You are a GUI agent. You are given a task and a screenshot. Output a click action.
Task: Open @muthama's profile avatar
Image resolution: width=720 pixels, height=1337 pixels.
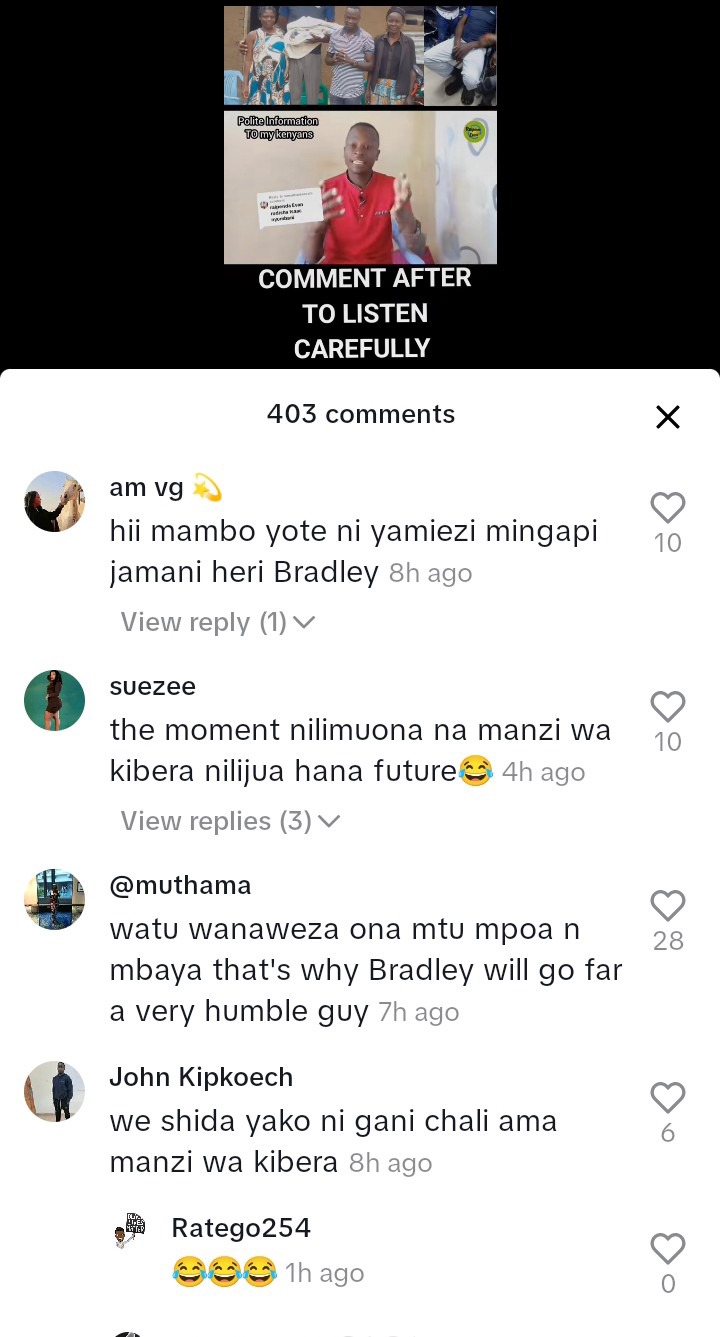tap(54, 899)
